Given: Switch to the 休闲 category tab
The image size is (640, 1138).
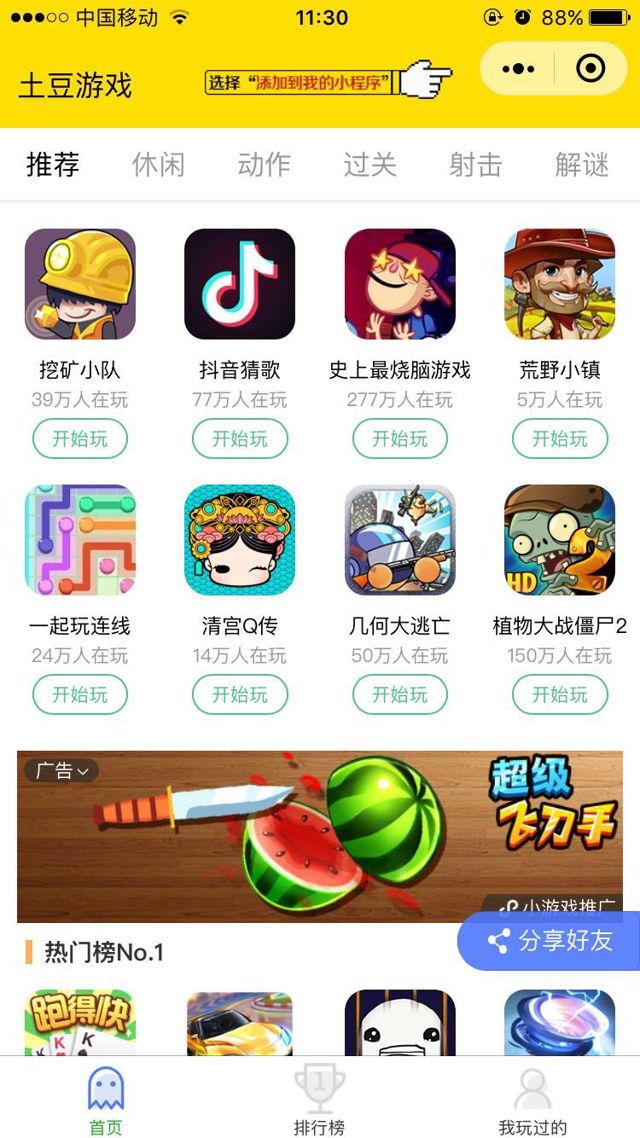Looking at the screenshot, I should click(158, 165).
